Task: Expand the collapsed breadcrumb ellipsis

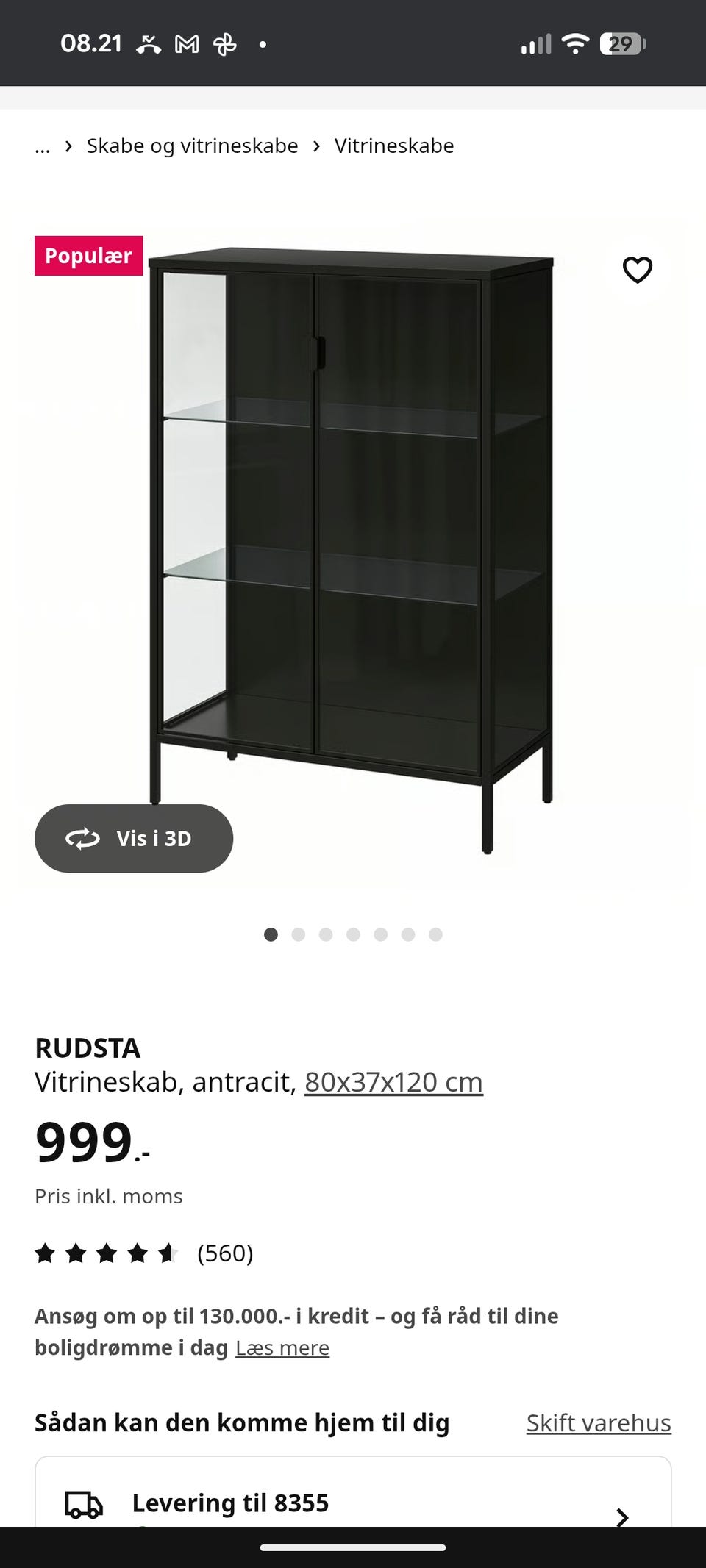Action: pyautogui.click(x=43, y=146)
